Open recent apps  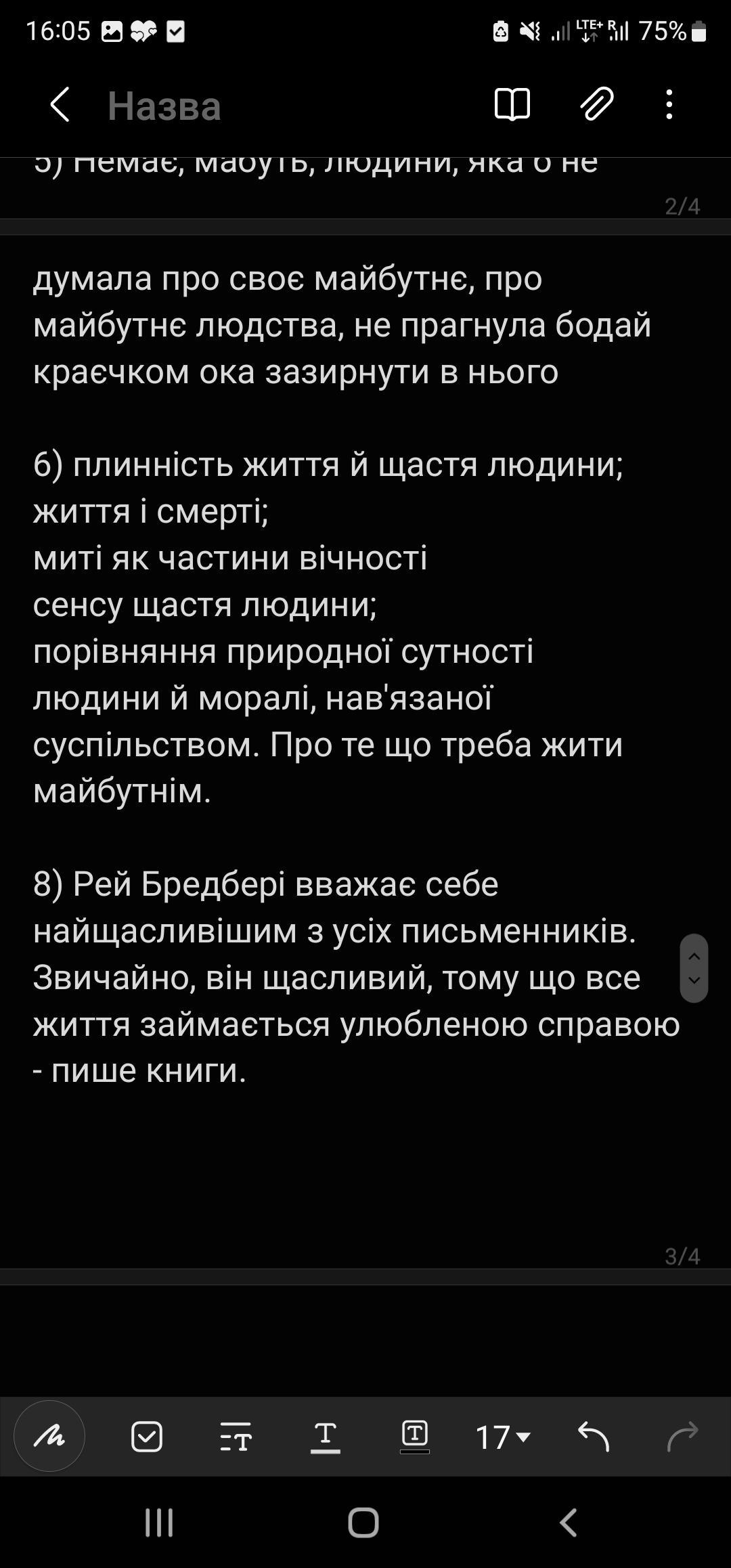click(160, 1523)
